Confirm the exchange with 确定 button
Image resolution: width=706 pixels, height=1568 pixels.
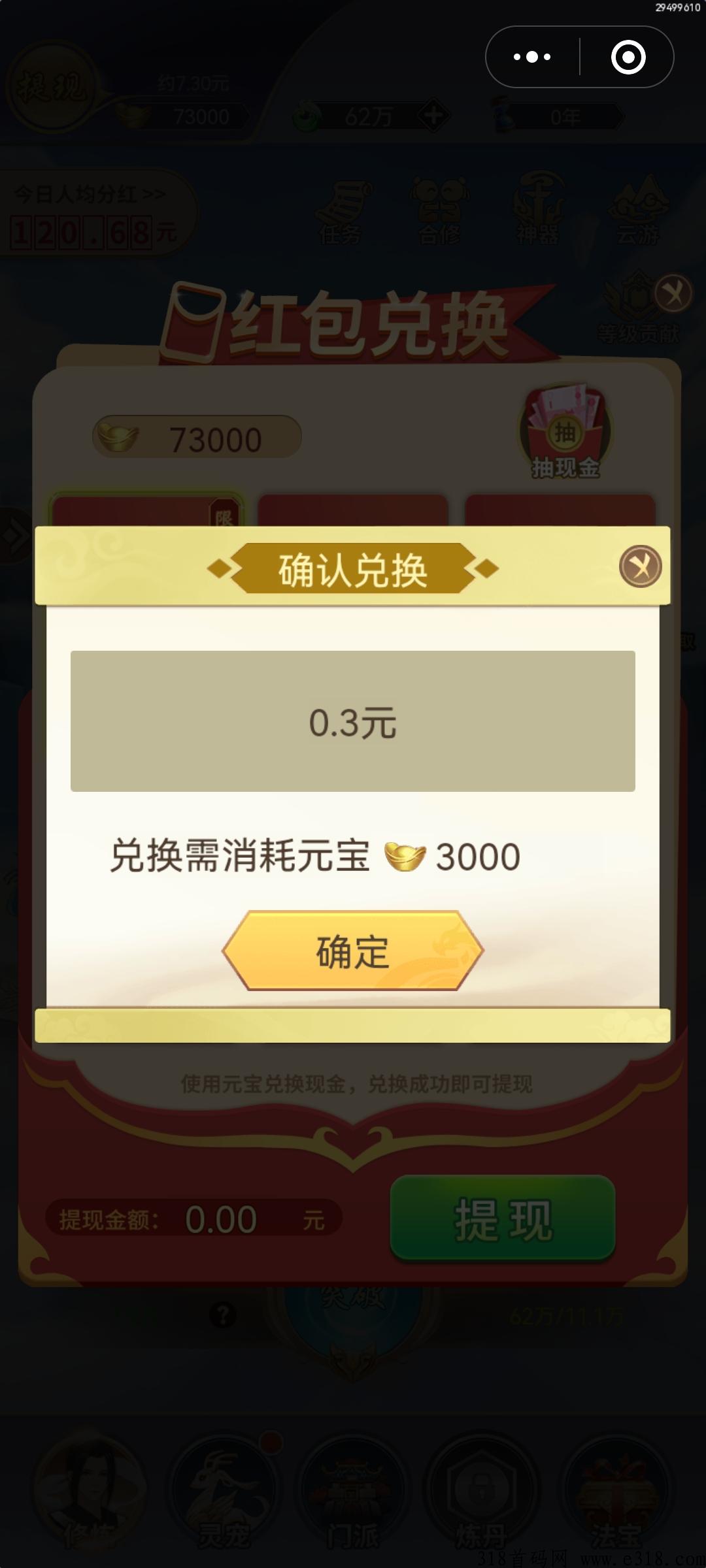(353, 951)
